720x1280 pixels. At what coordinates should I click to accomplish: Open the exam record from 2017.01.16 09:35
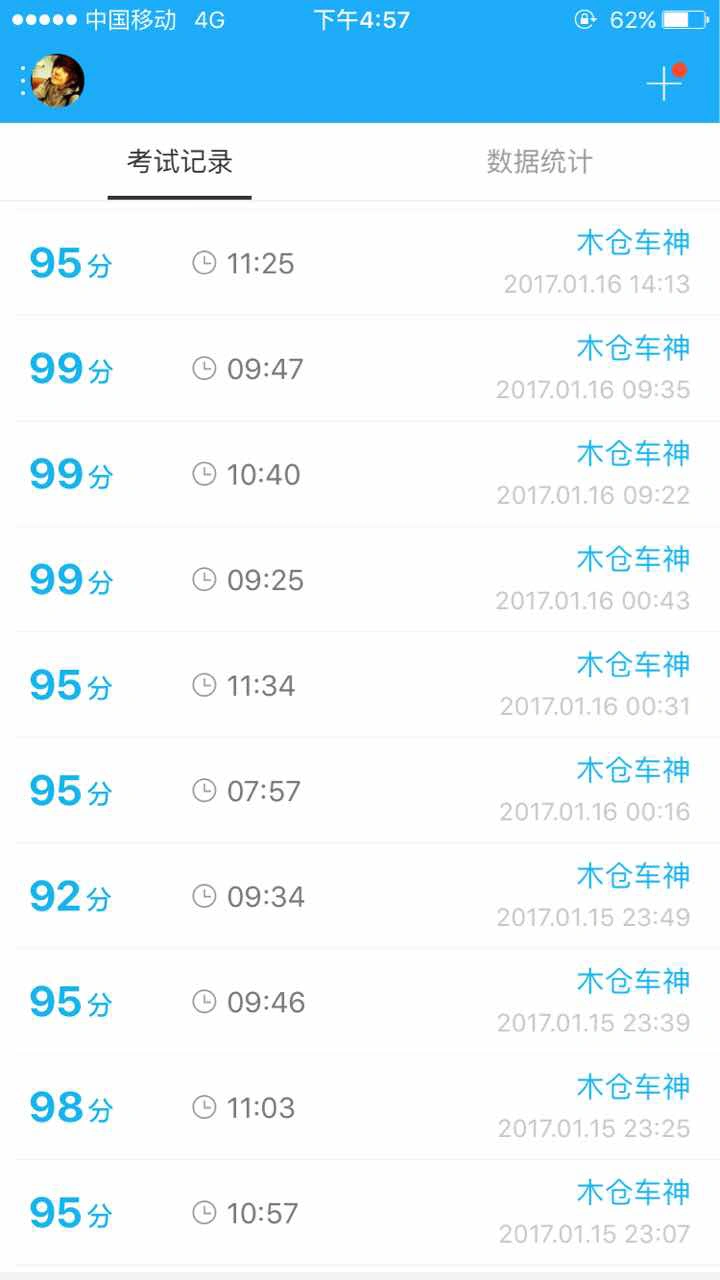click(x=360, y=369)
